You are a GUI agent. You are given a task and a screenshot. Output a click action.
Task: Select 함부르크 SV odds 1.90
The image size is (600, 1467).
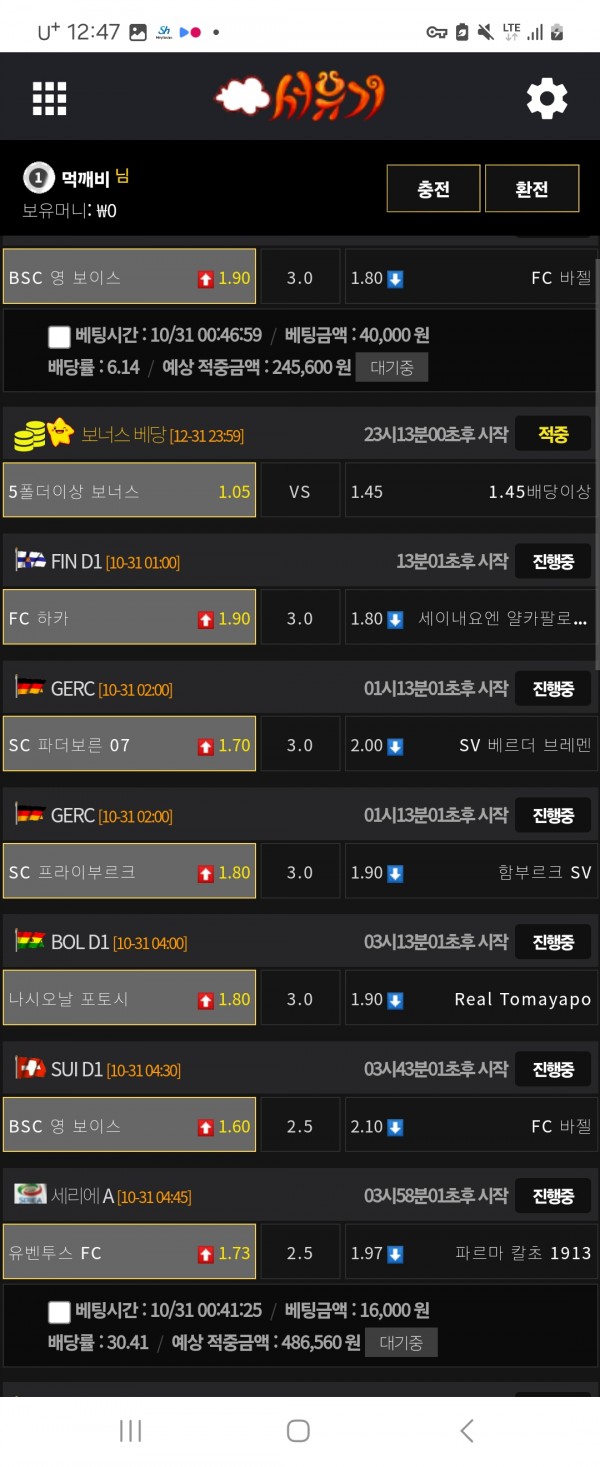point(470,872)
